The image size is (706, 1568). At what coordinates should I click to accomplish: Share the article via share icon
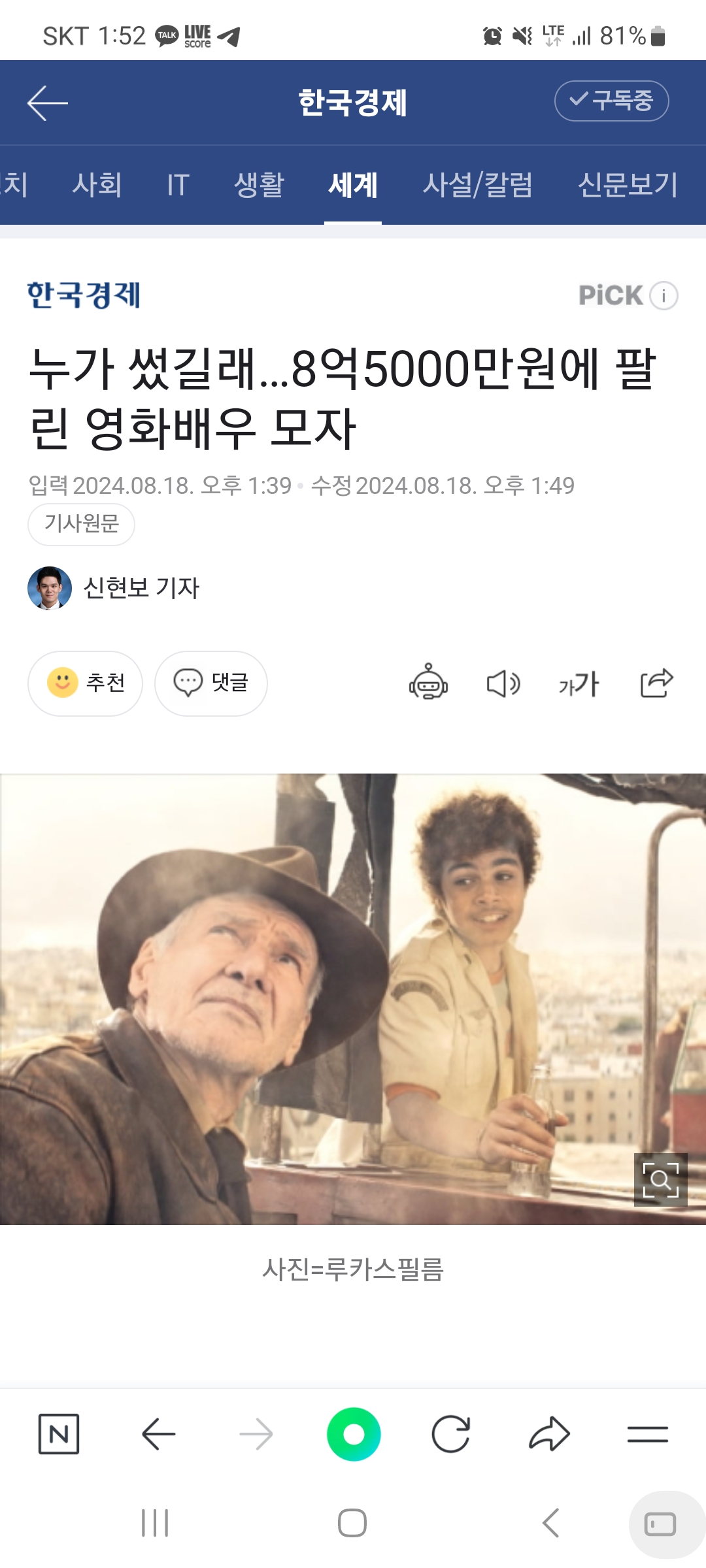[656, 683]
